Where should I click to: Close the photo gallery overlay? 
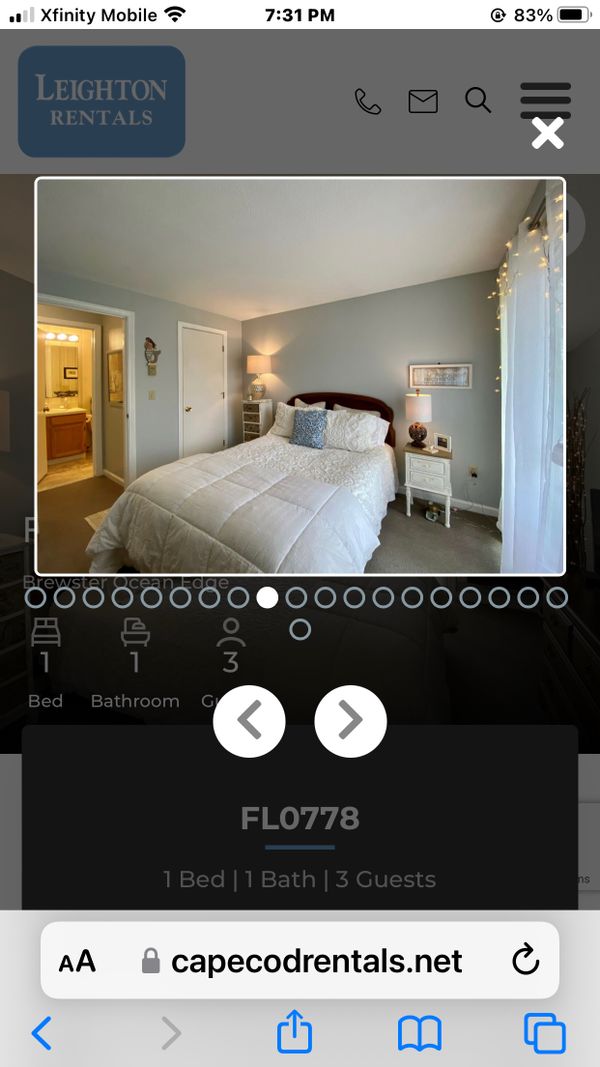(547, 133)
